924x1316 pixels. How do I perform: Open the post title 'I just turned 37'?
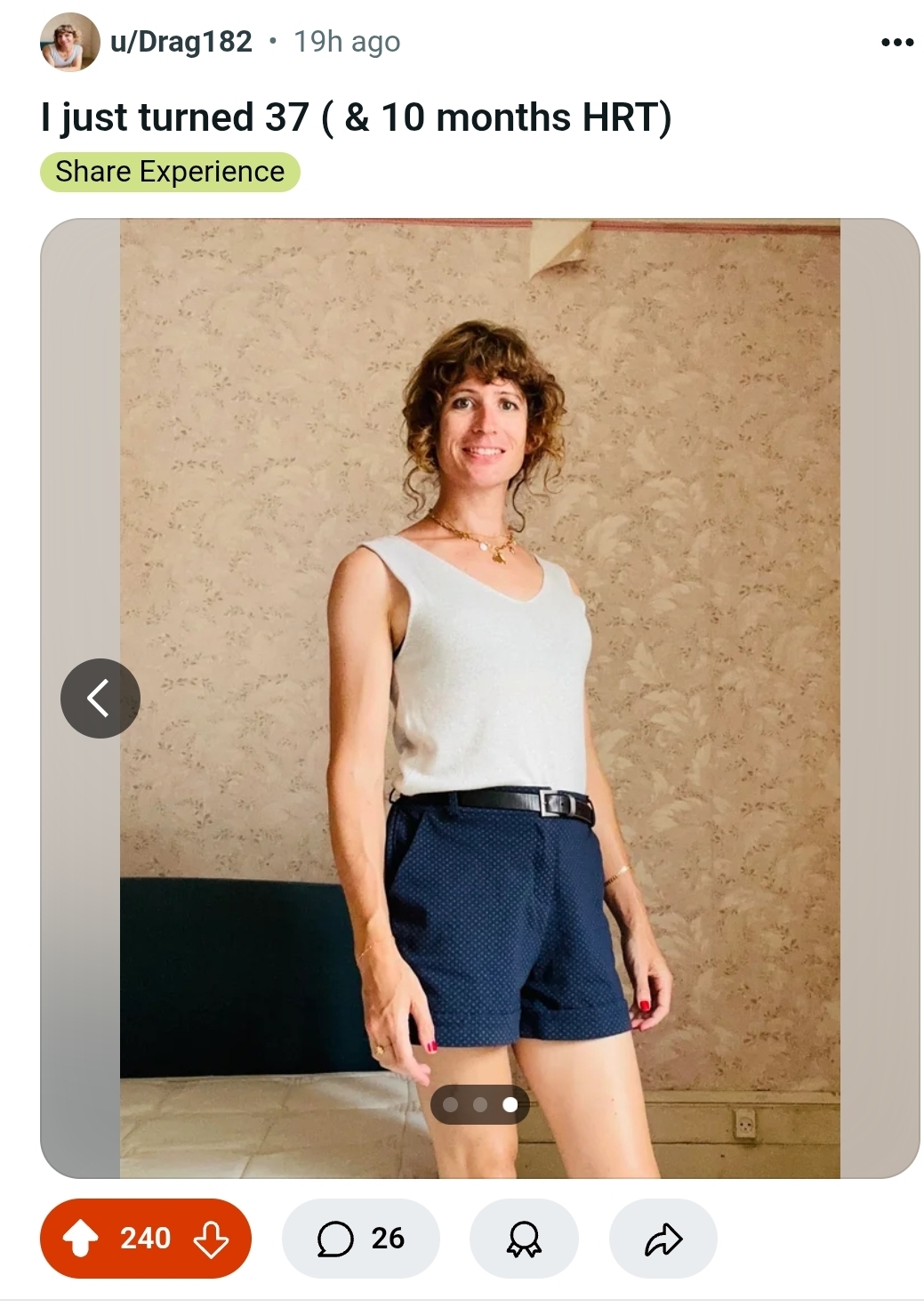pyautogui.click(x=356, y=117)
